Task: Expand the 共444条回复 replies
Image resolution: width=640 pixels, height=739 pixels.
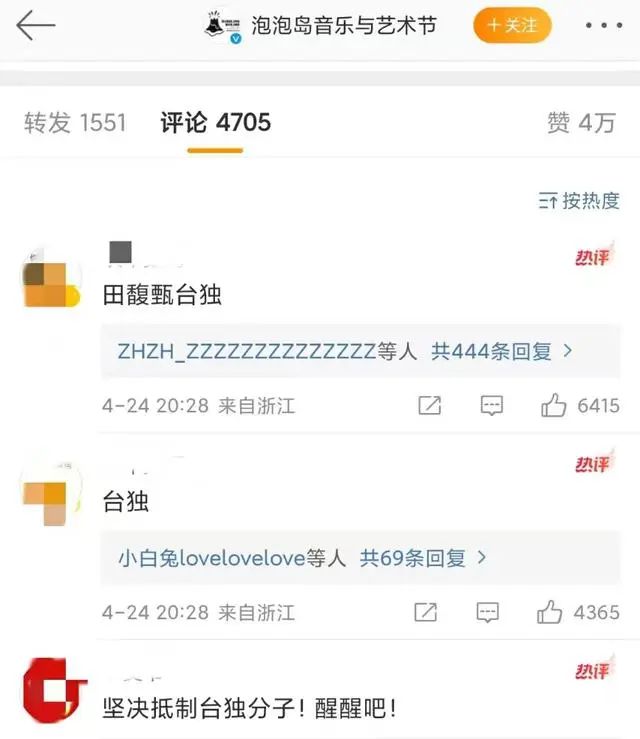Action: [x=501, y=351]
